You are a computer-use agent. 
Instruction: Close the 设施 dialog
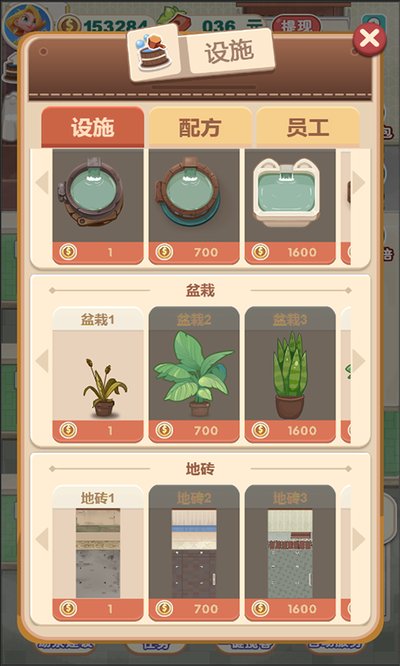pos(369,39)
